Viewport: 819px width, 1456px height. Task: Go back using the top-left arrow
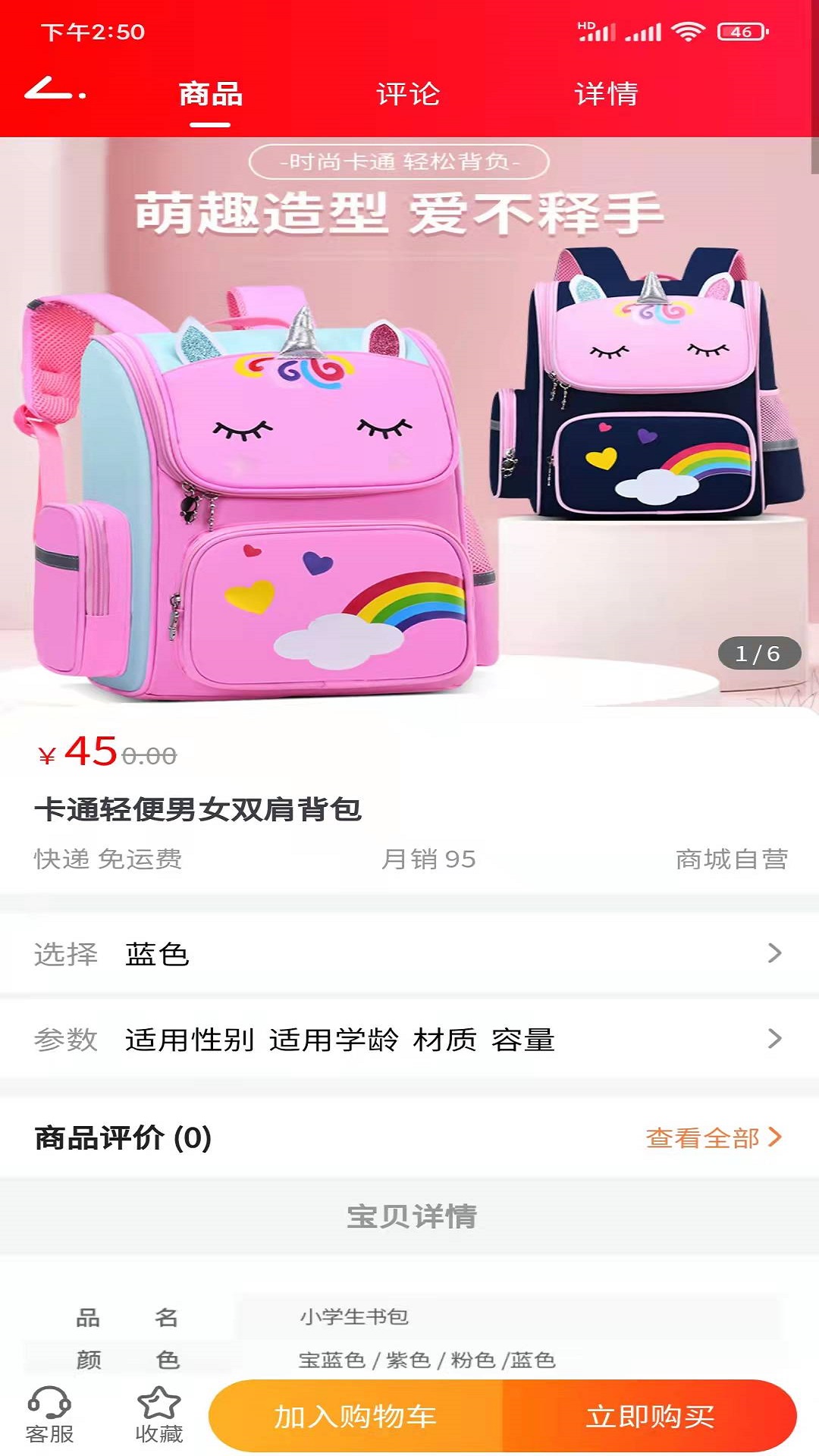click(53, 91)
